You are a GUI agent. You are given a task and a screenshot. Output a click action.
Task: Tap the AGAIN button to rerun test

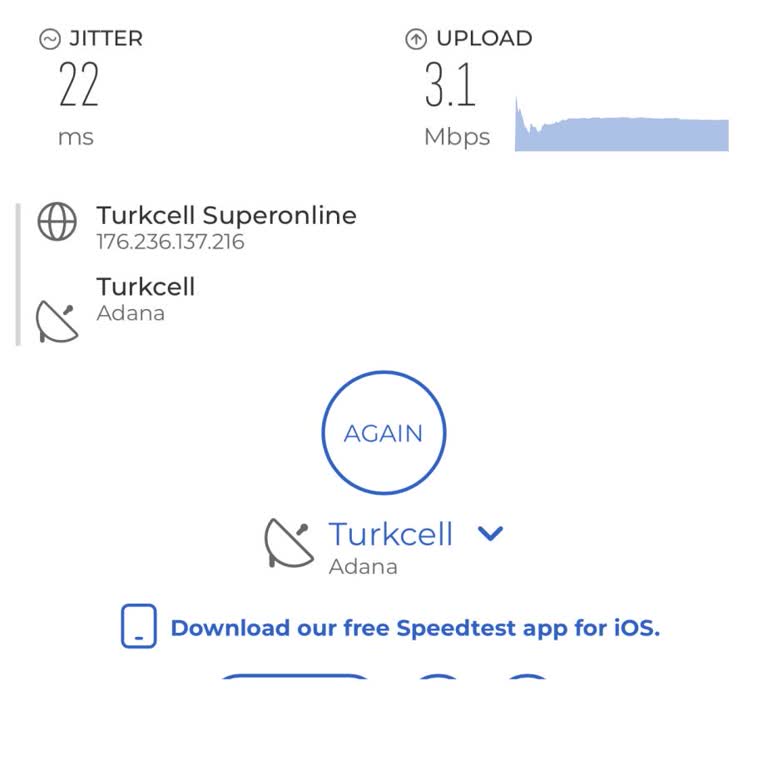pyautogui.click(x=383, y=433)
